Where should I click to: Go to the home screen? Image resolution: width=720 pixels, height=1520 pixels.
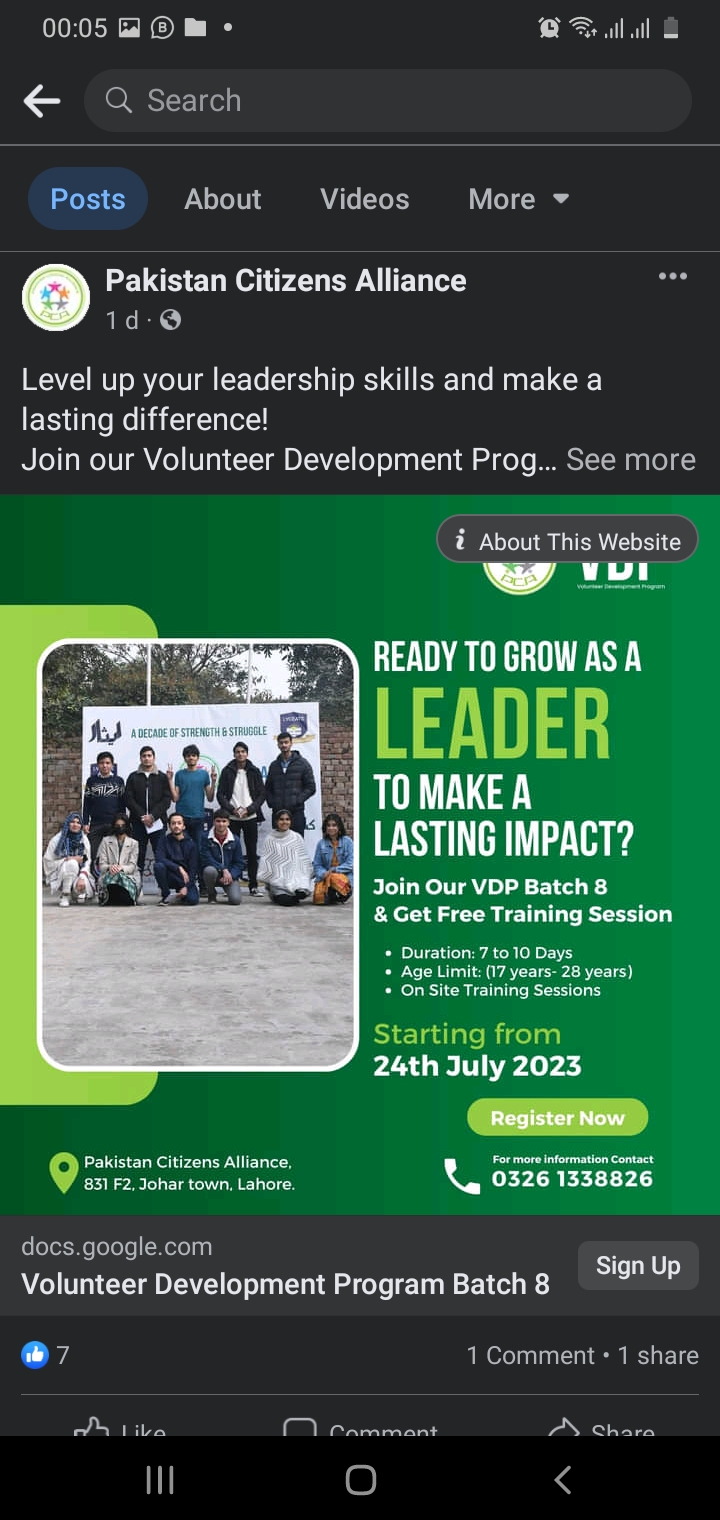(360, 1480)
